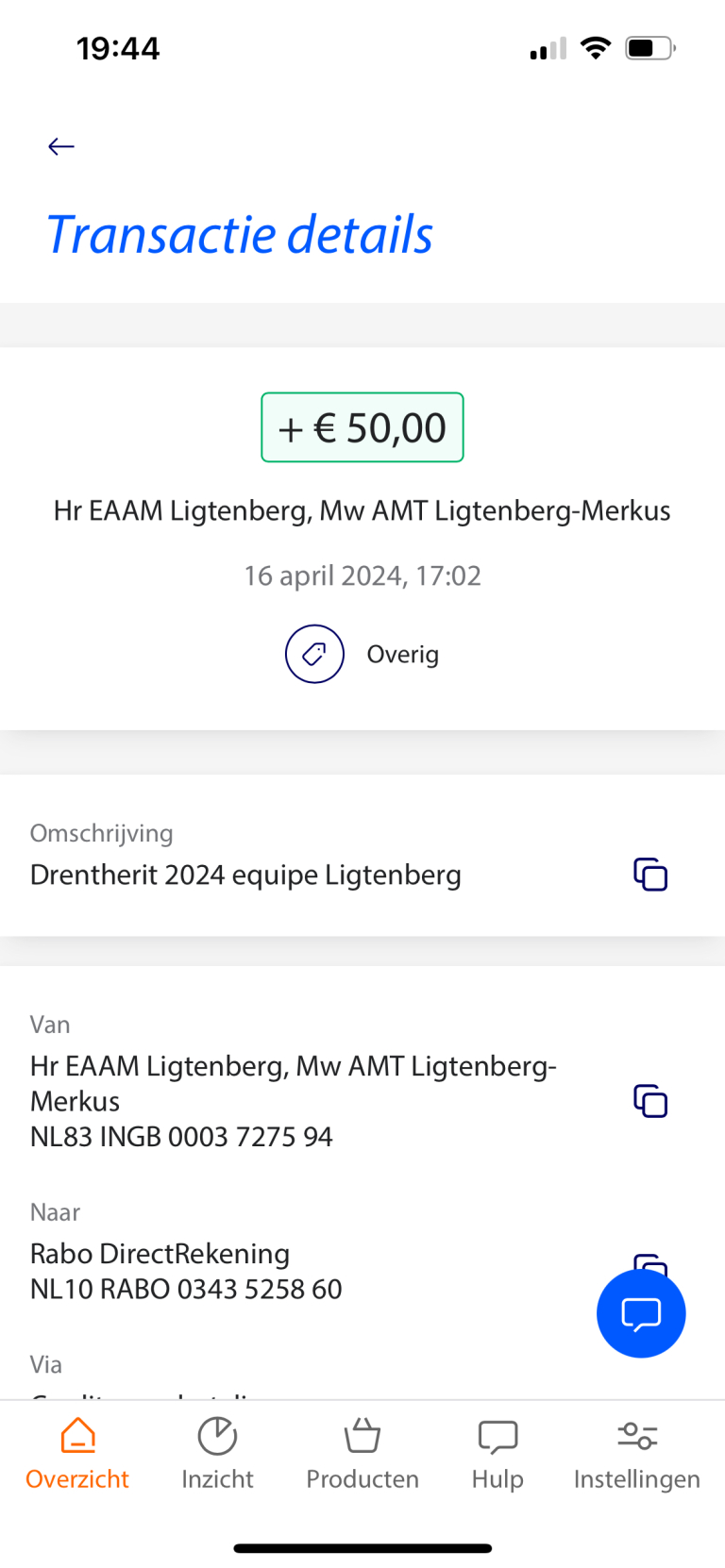Go back using the arrow icon
Image resolution: width=725 pixels, height=1568 pixels.
pyautogui.click(x=61, y=146)
